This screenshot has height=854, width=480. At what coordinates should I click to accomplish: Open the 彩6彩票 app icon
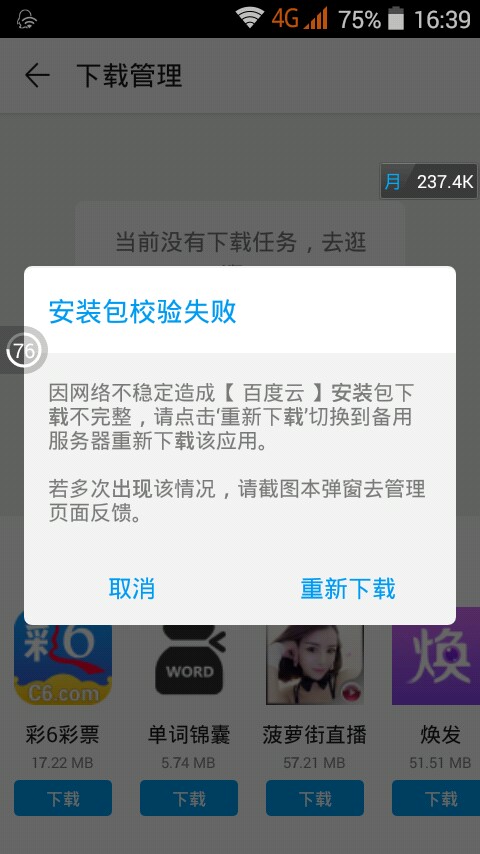point(63,656)
